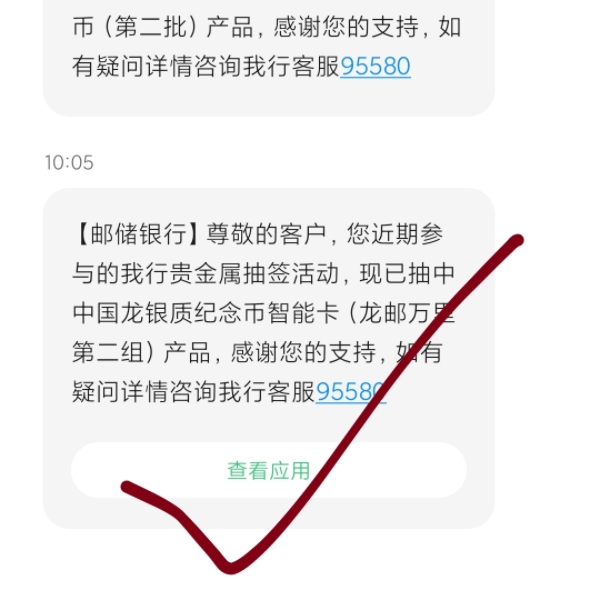Open the 95580 link in the 10:05 龙邮万里 message

[350, 392]
